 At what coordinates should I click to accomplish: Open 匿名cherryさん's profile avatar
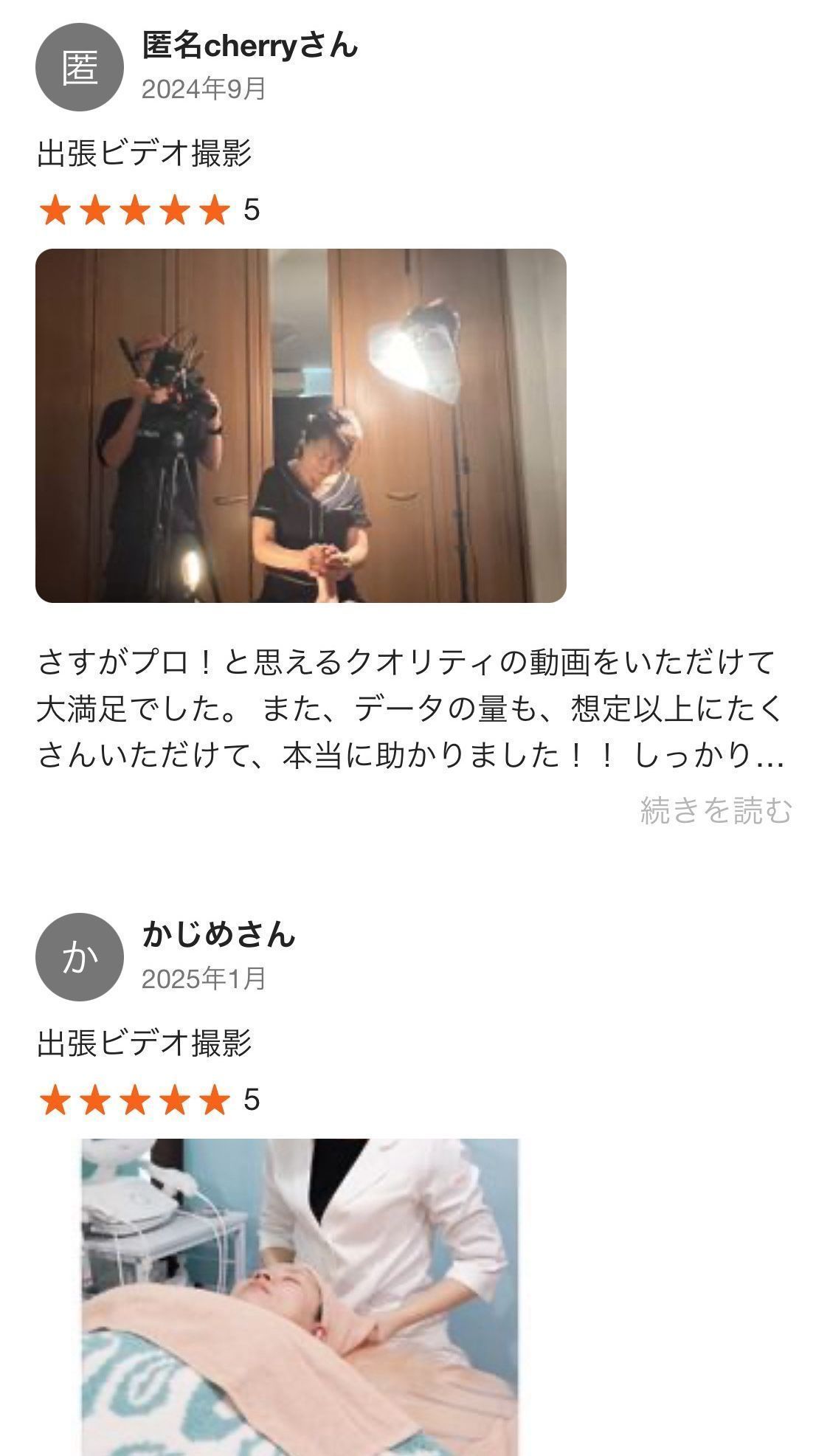pos(80,67)
